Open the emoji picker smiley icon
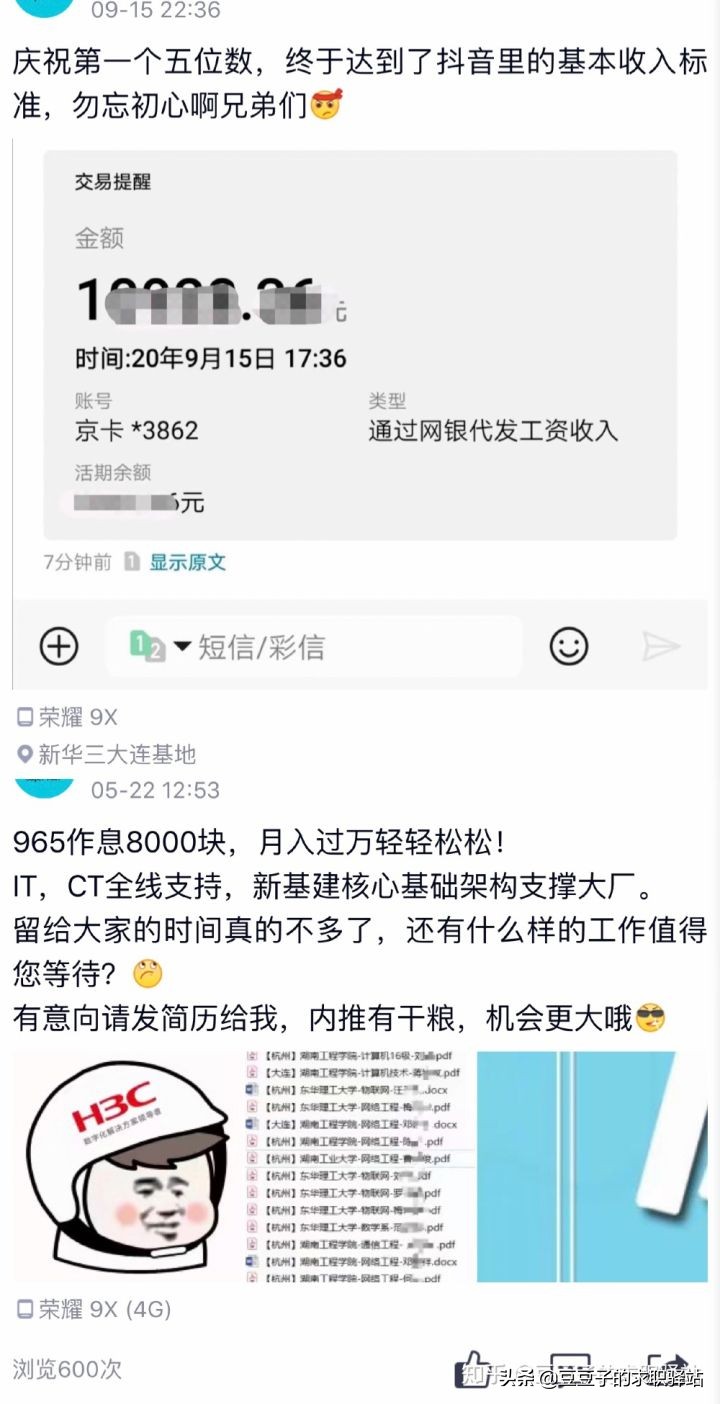The height and width of the screenshot is (1404, 720). pos(570,647)
